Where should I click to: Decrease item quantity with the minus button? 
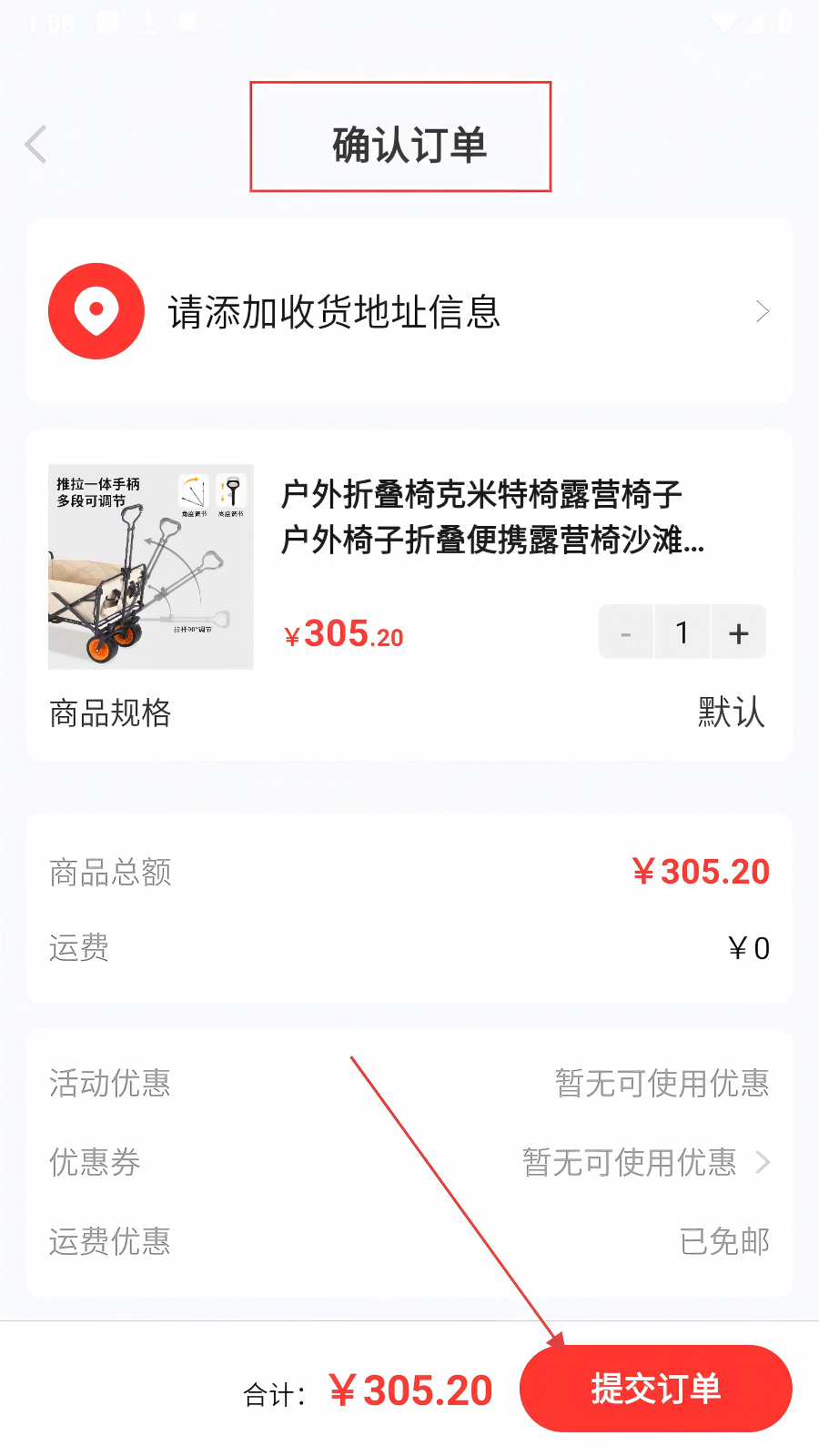(x=626, y=632)
